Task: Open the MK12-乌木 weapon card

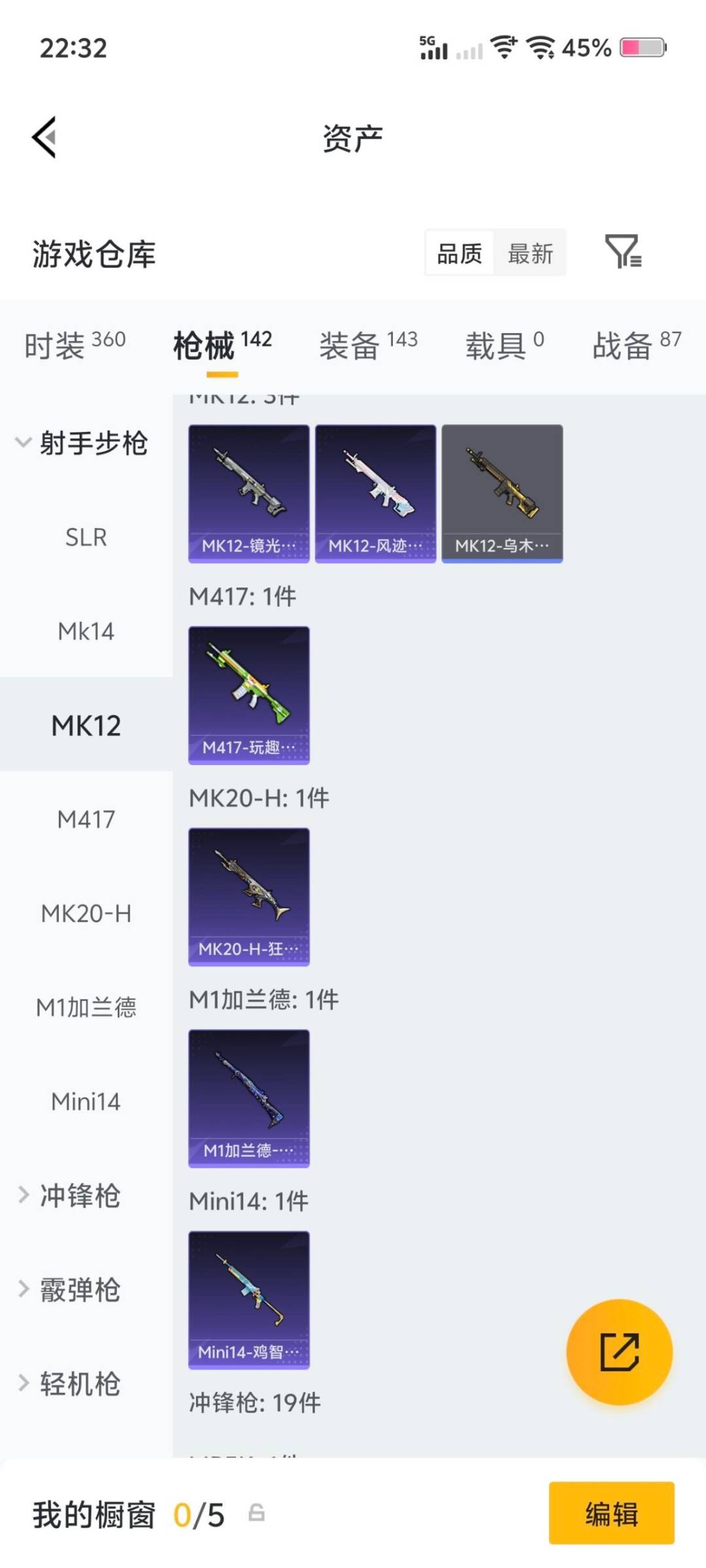Action: coord(502,492)
